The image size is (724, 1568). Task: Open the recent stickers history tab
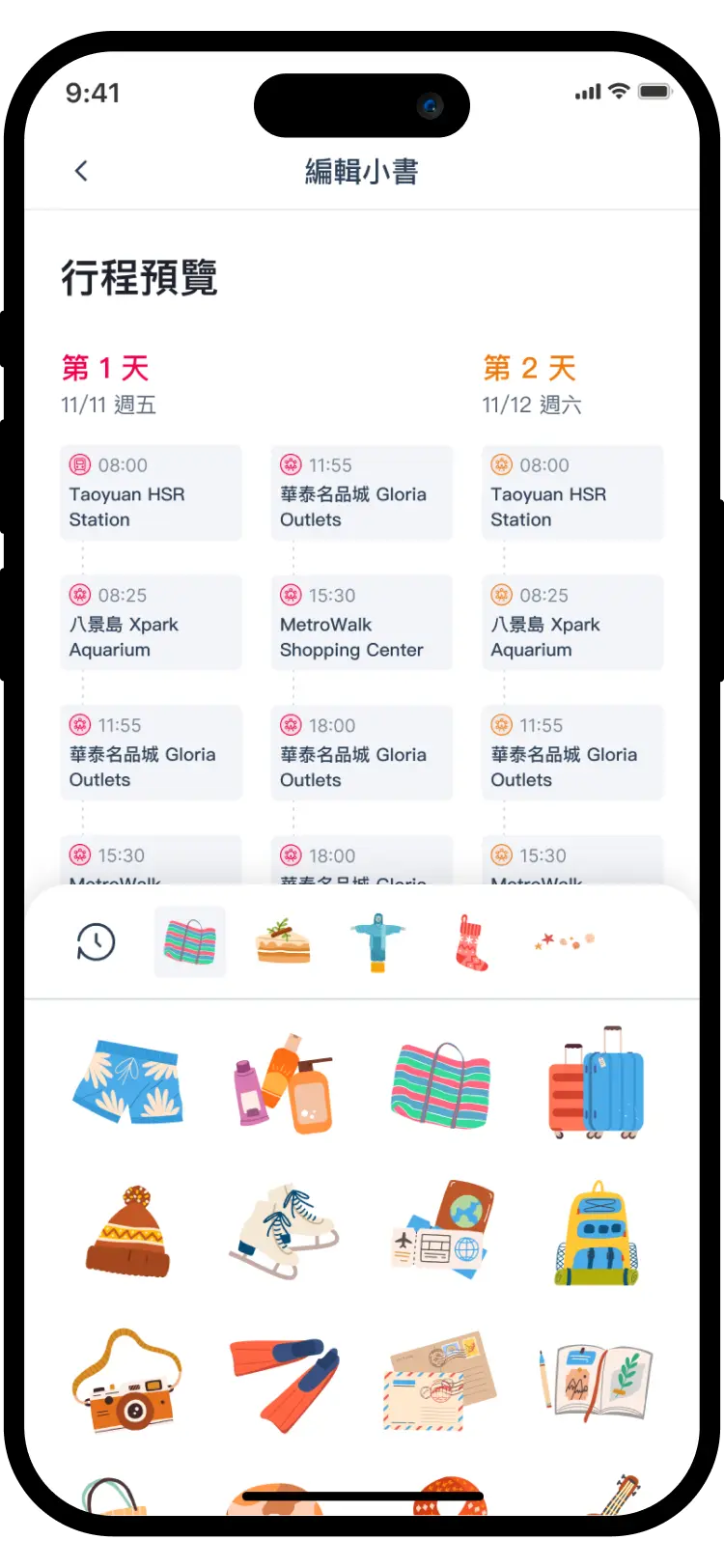click(96, 941)
